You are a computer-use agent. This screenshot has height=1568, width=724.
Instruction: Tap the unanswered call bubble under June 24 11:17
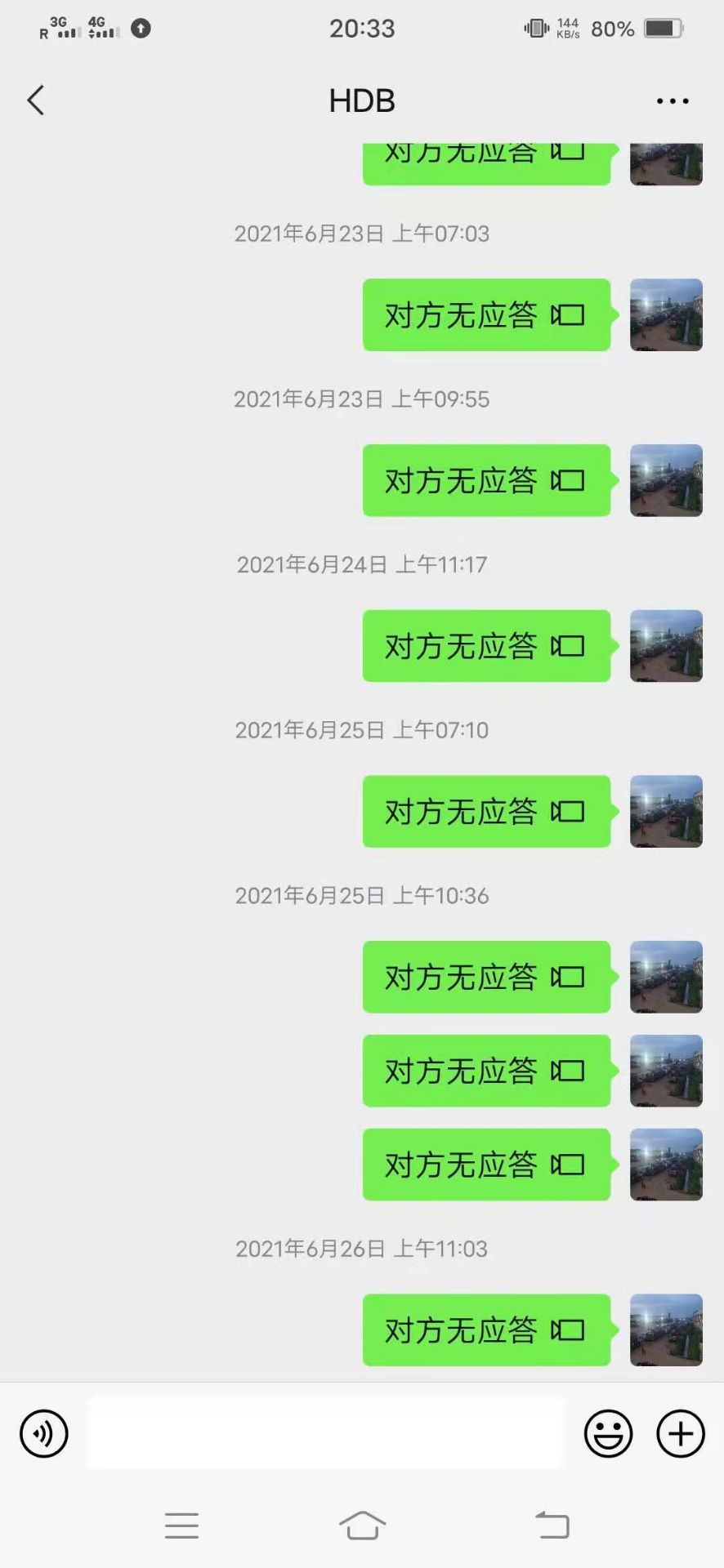click(x=486, y=646)
